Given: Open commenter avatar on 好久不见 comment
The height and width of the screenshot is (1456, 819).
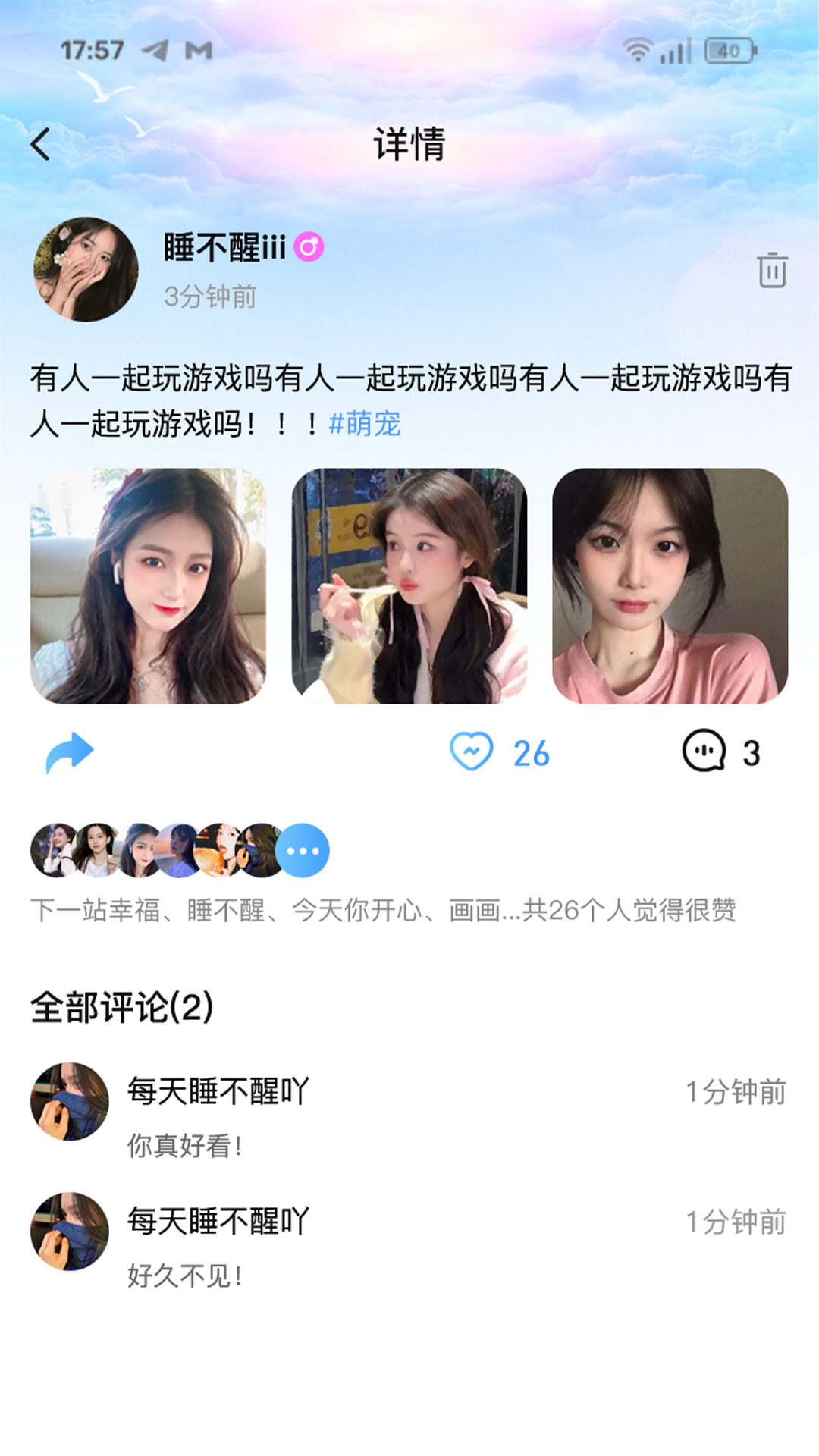Looking at the screenshot, I should click(x=70, y=1231).
